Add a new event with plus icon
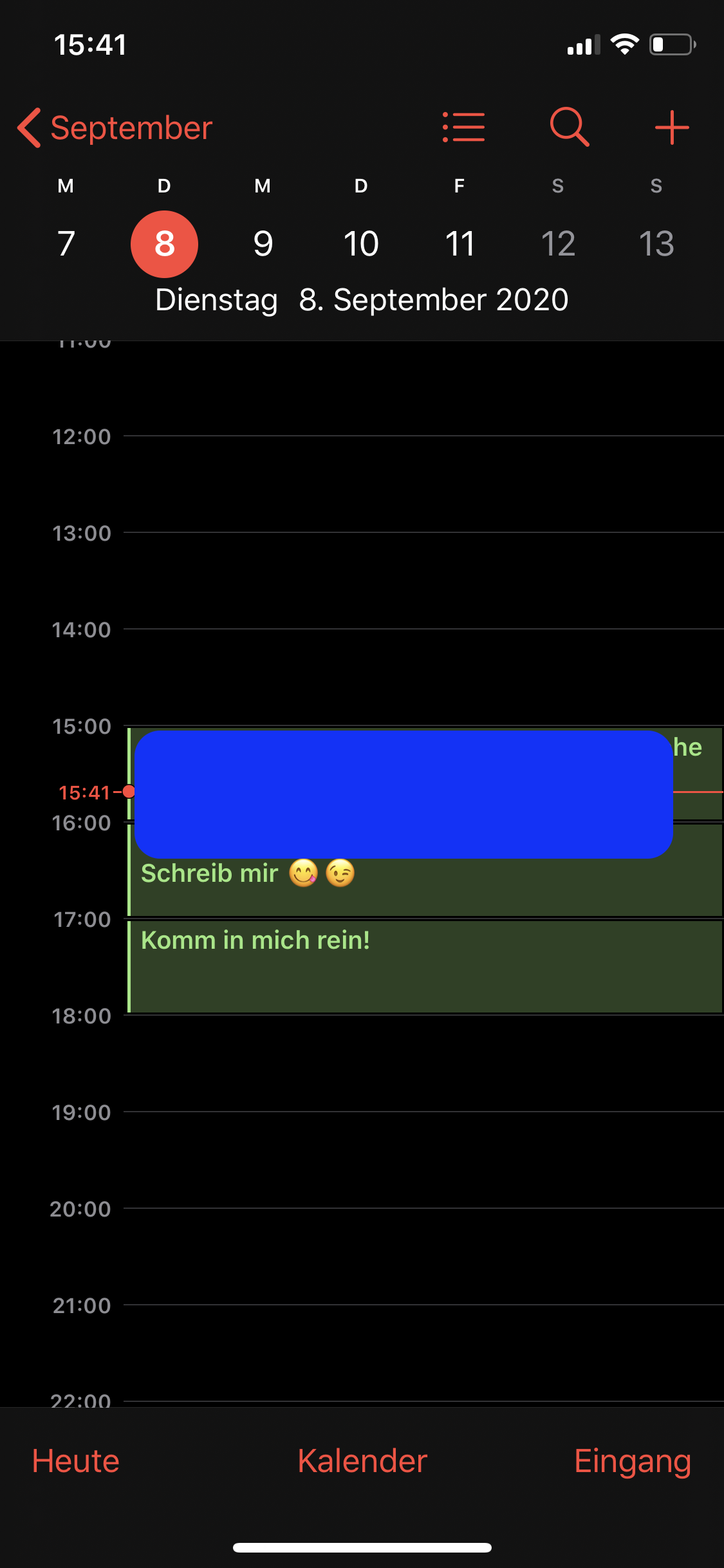The width and height of the screenshot is (724, 1568). pos(672,127)
